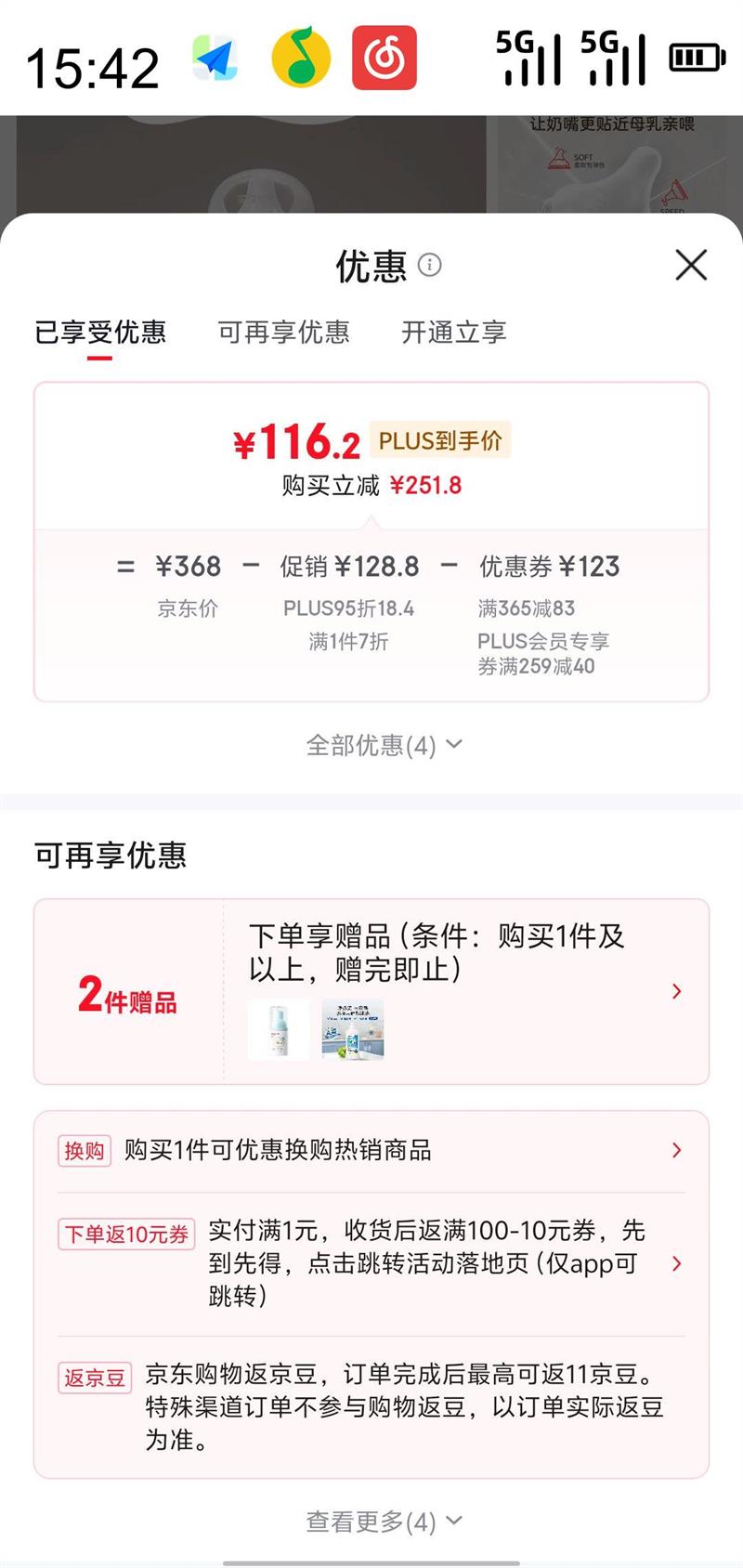The width and height of the screenshot is (743, 1568).
Task: Open the arrow on the 下单返10元券 row
Action: (676, 1263)
